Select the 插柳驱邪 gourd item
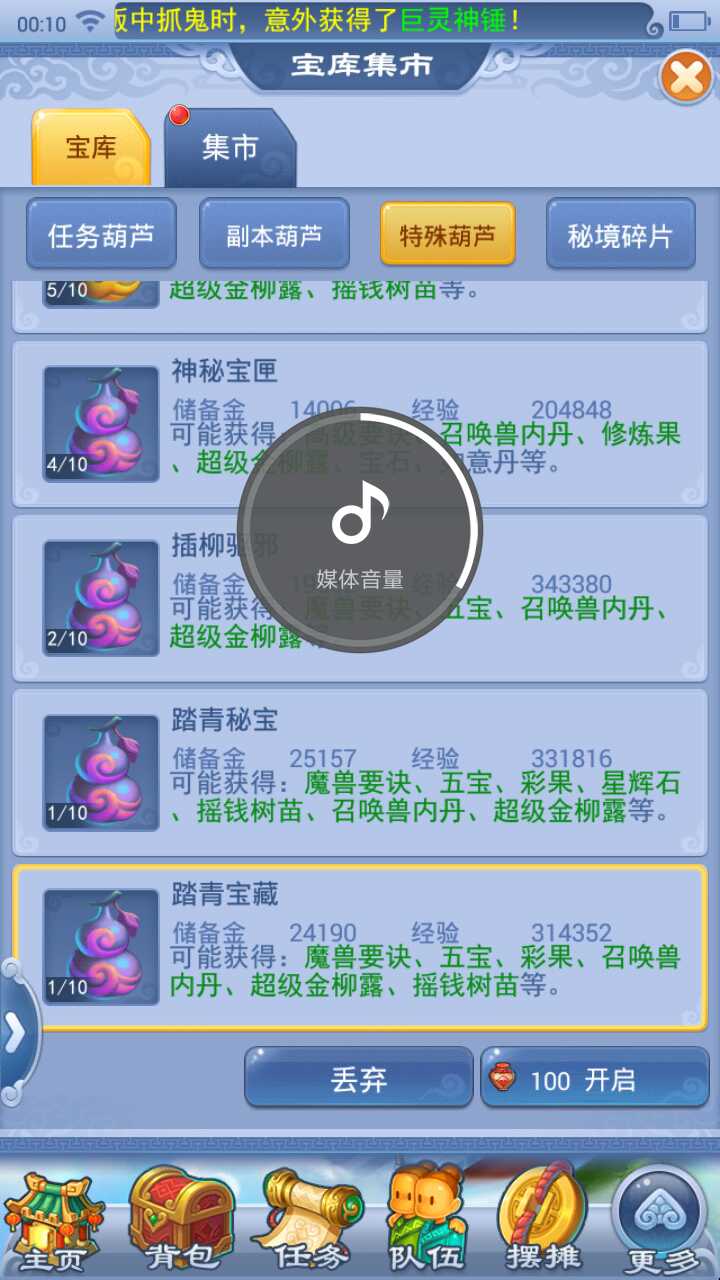Image resolution: width=720 pixels, height=1280 pixels. coord(100,598)
